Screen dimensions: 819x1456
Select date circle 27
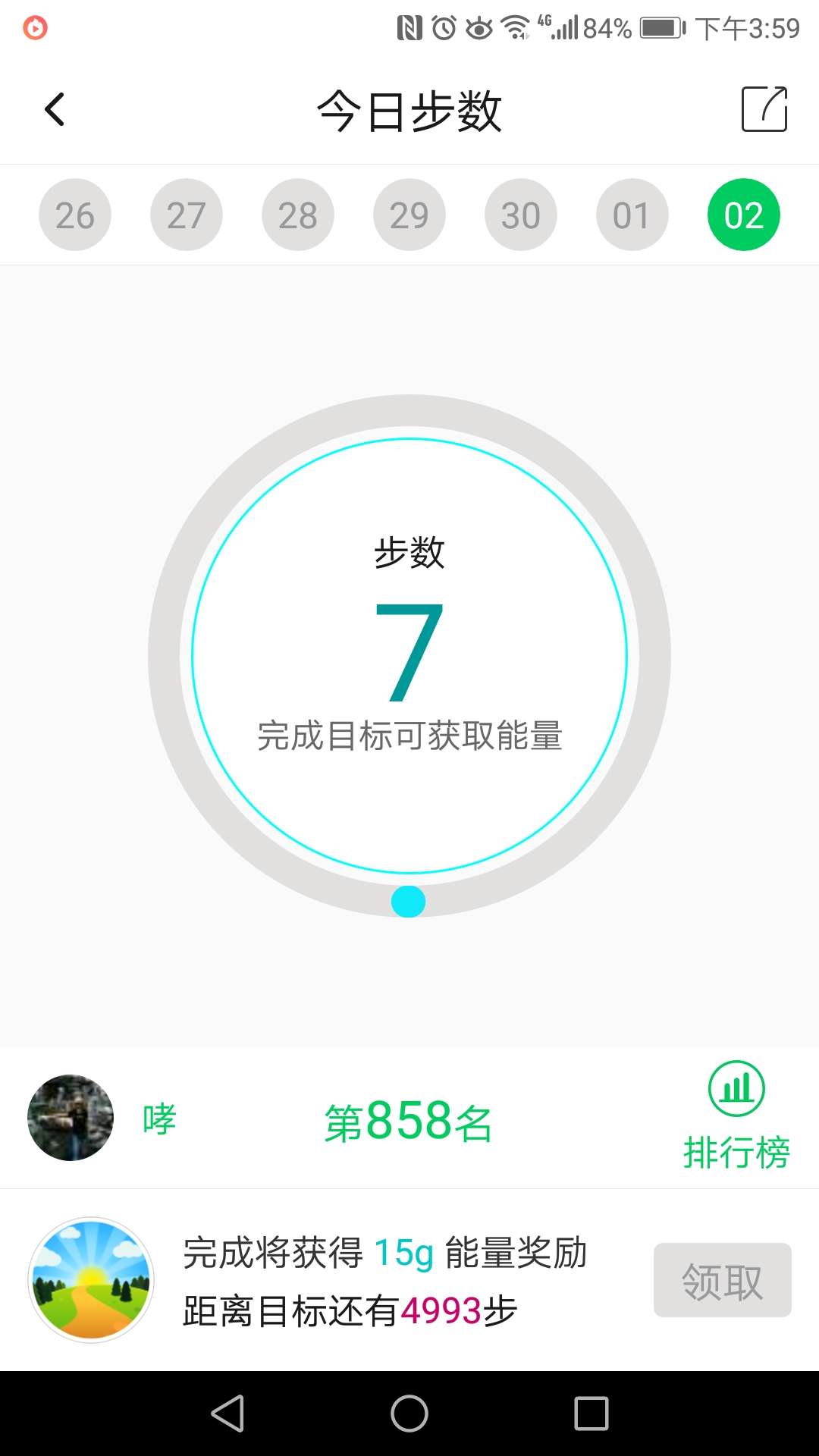click(187, 214)
